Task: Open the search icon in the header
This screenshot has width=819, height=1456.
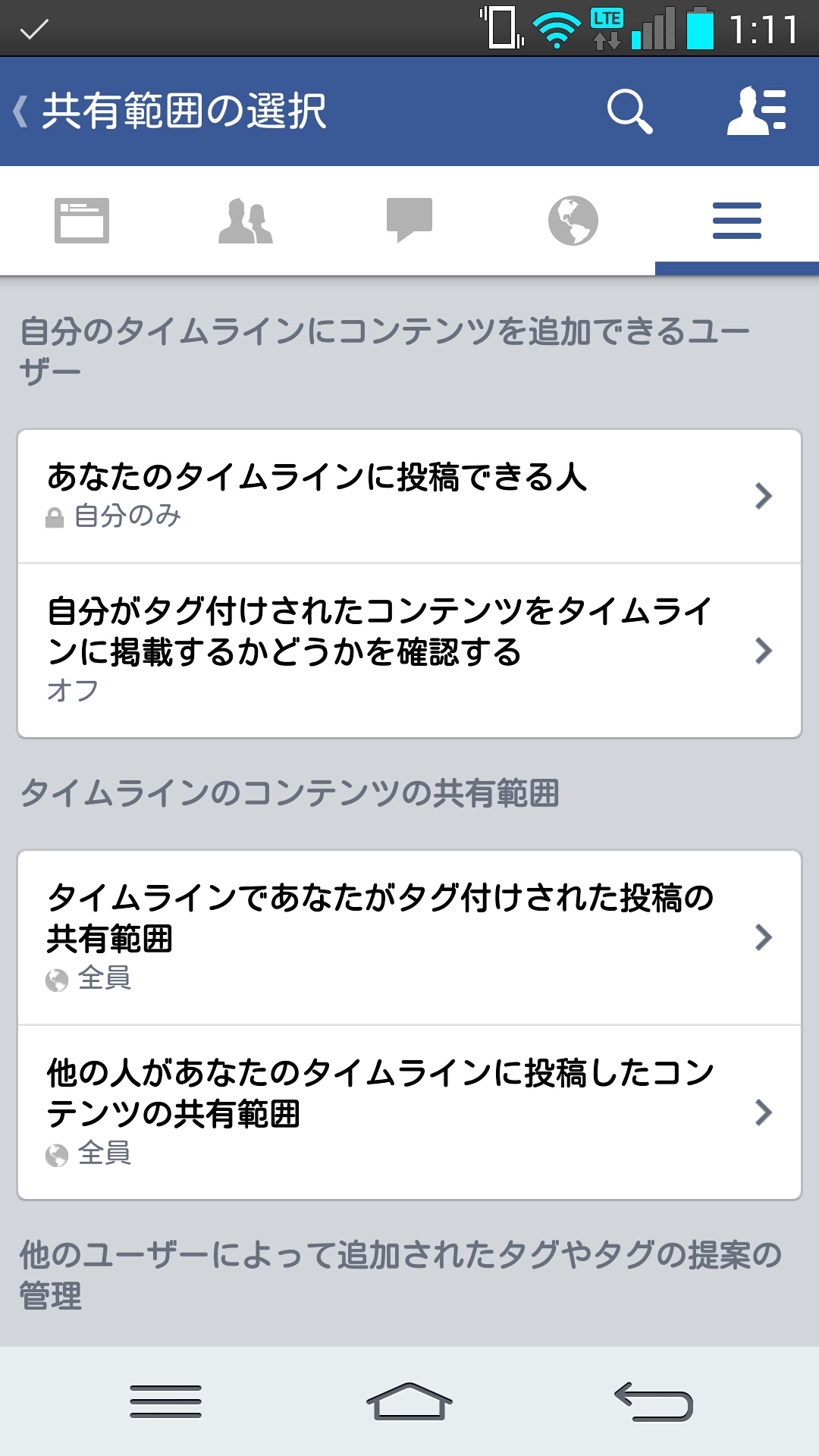Action: (629, 111)
